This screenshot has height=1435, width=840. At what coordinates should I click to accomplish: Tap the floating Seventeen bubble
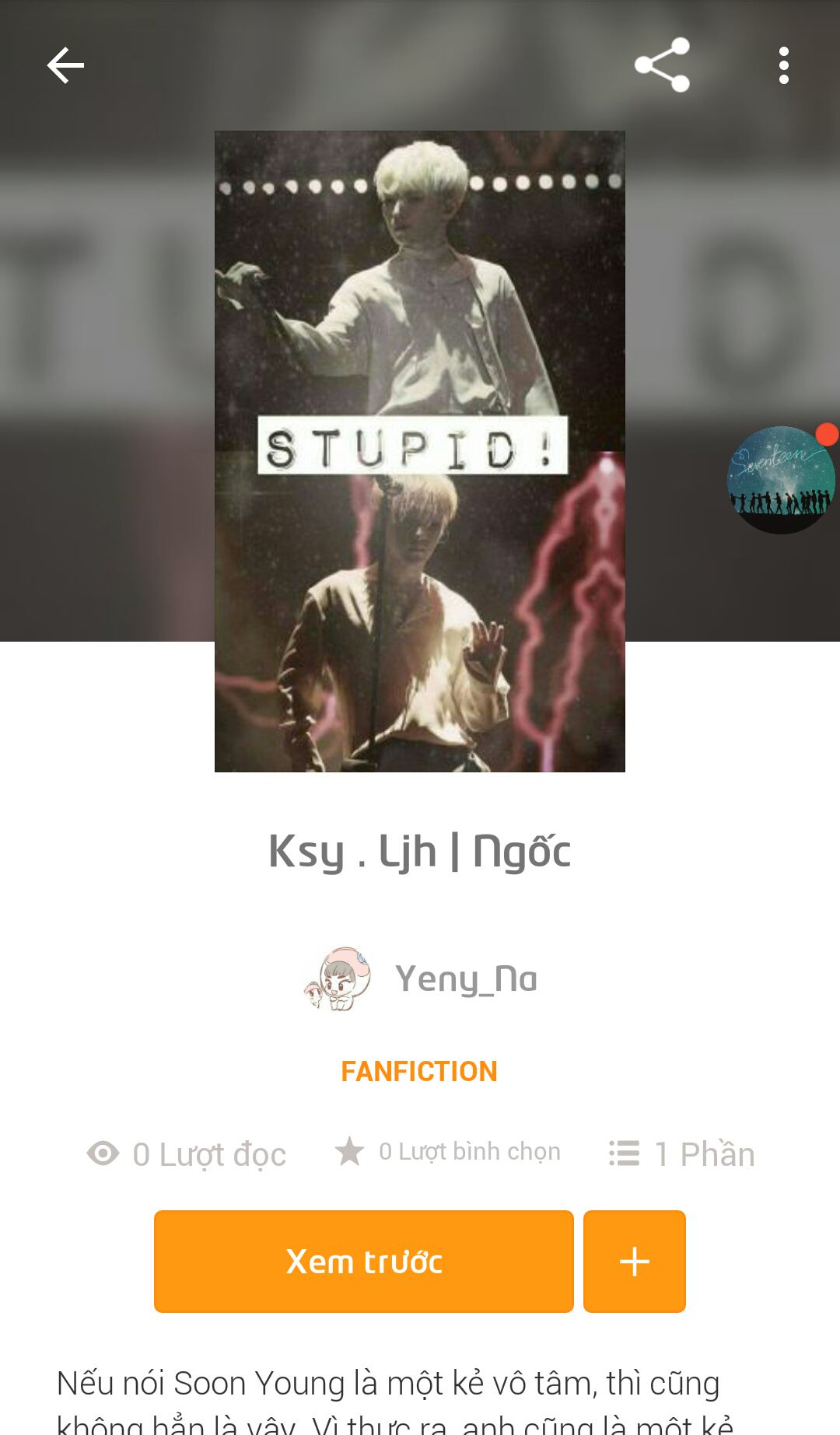[781, 479]
